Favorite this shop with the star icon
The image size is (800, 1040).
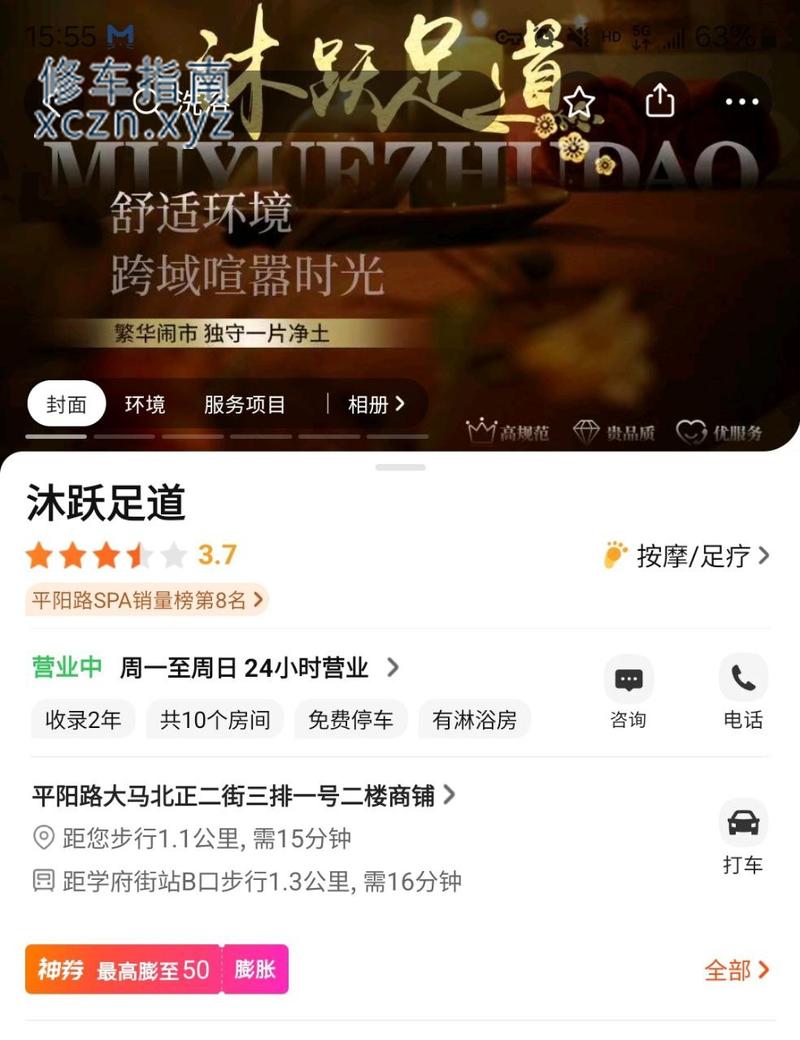click(x=579, y=101)
